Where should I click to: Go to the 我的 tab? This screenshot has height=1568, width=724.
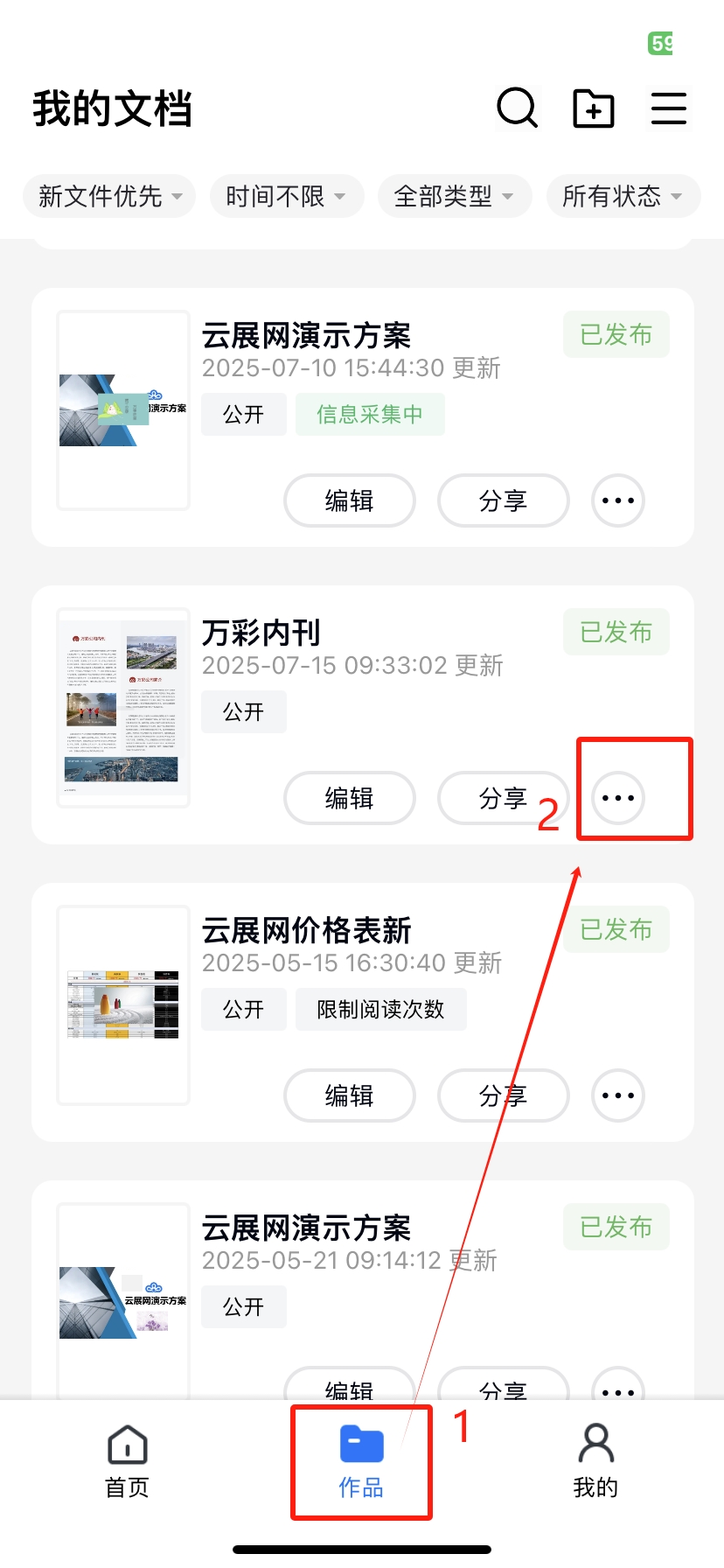[595, 1459]
